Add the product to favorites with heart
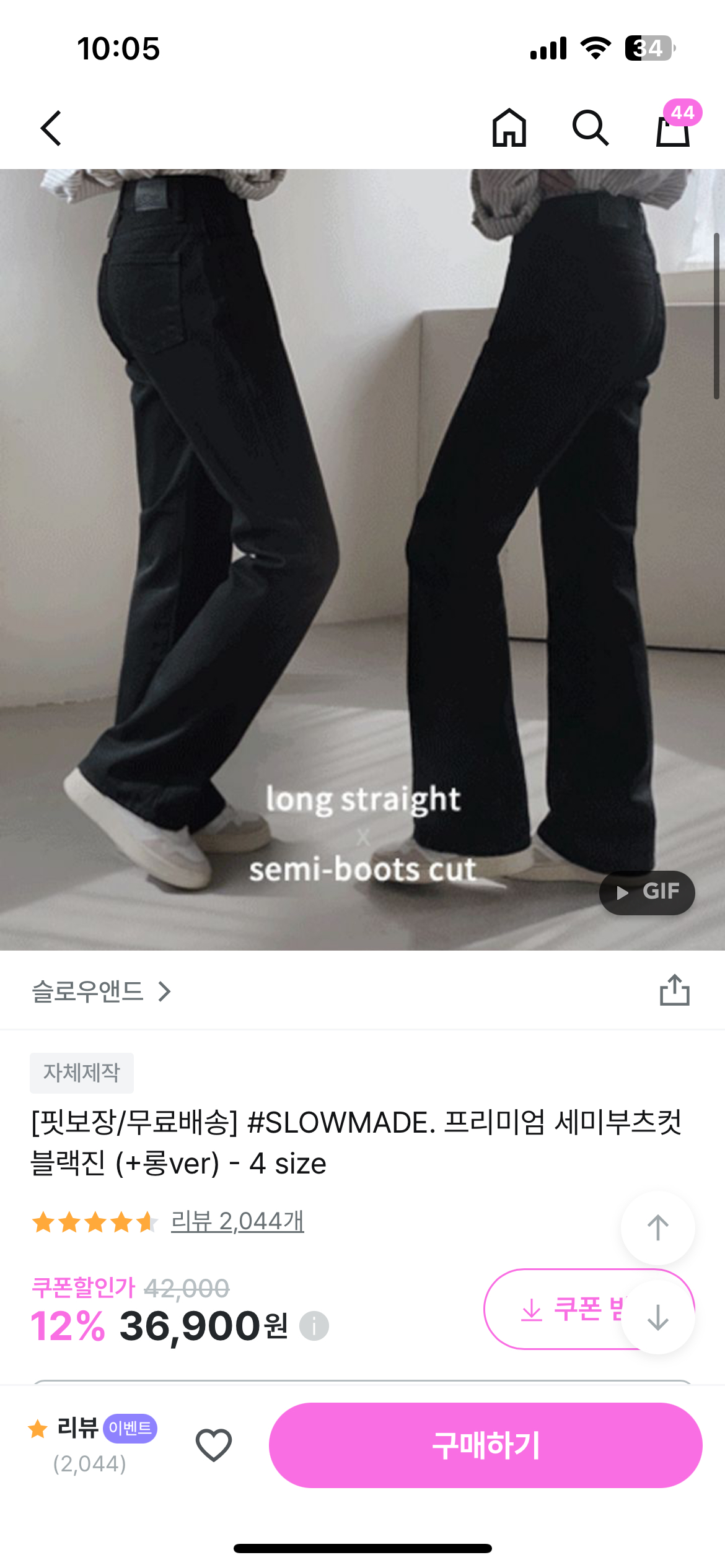This screenshot has width=725, height=1568. 214,1445
